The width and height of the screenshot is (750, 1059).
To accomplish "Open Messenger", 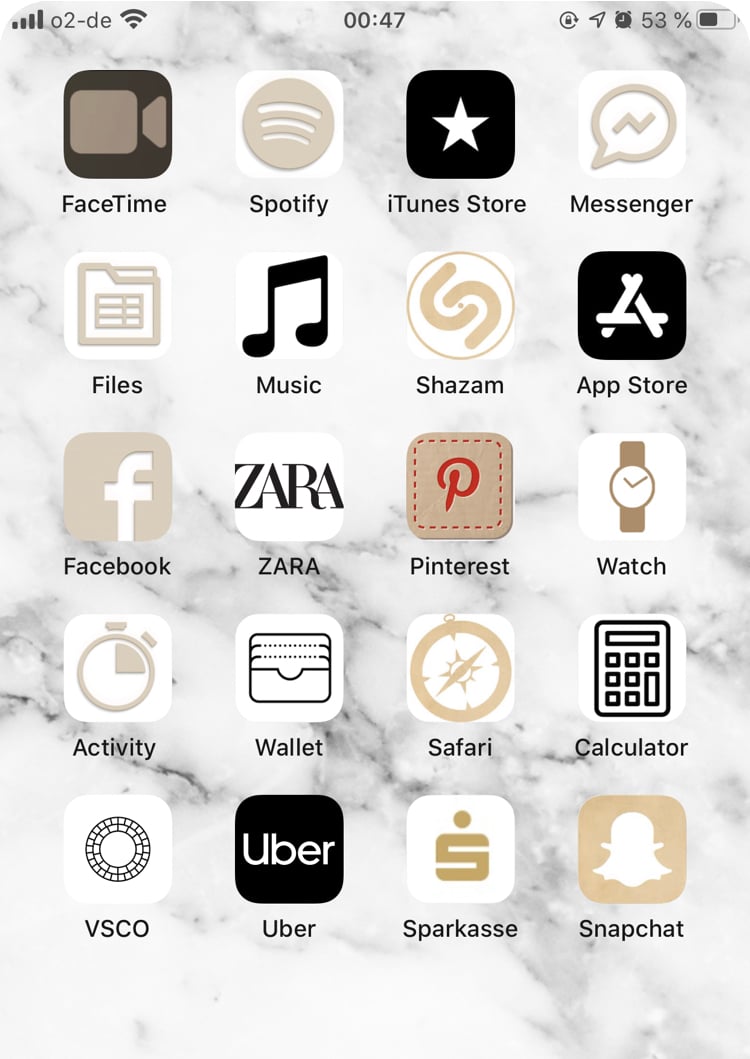I will pyautogui.click(x=632, y=124).
